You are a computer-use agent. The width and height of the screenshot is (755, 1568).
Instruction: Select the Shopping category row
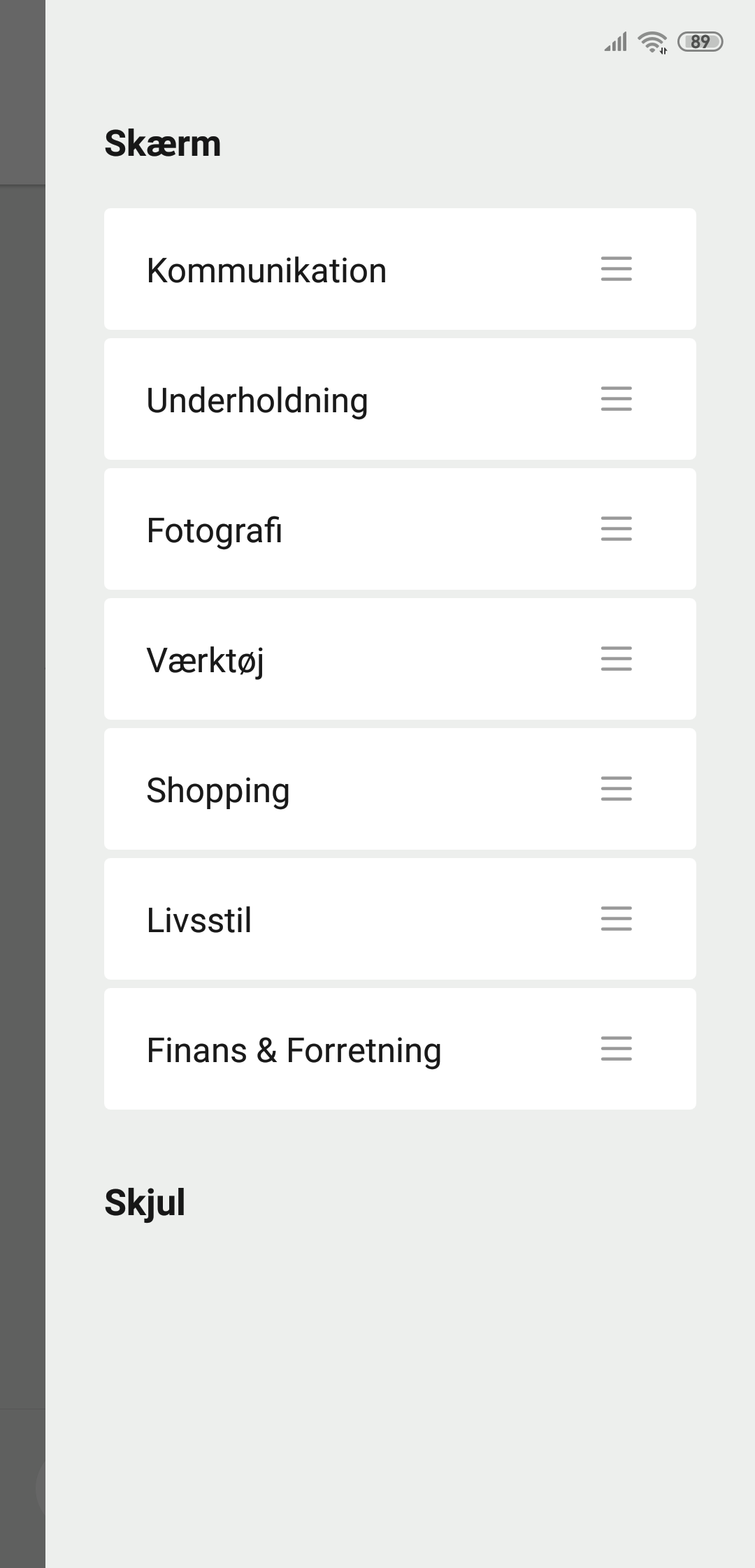(400, 789)
